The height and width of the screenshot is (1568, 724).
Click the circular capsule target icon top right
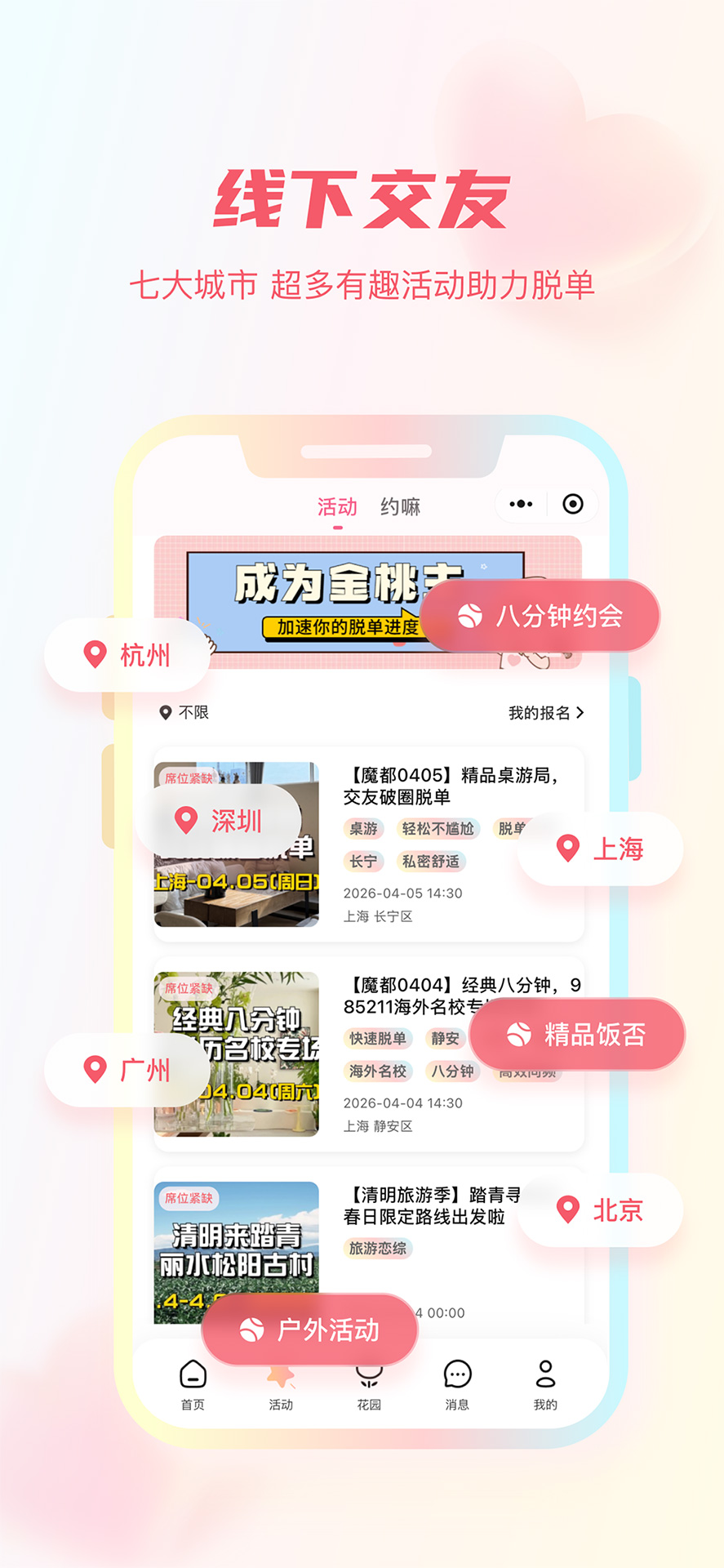click(574, 505)
